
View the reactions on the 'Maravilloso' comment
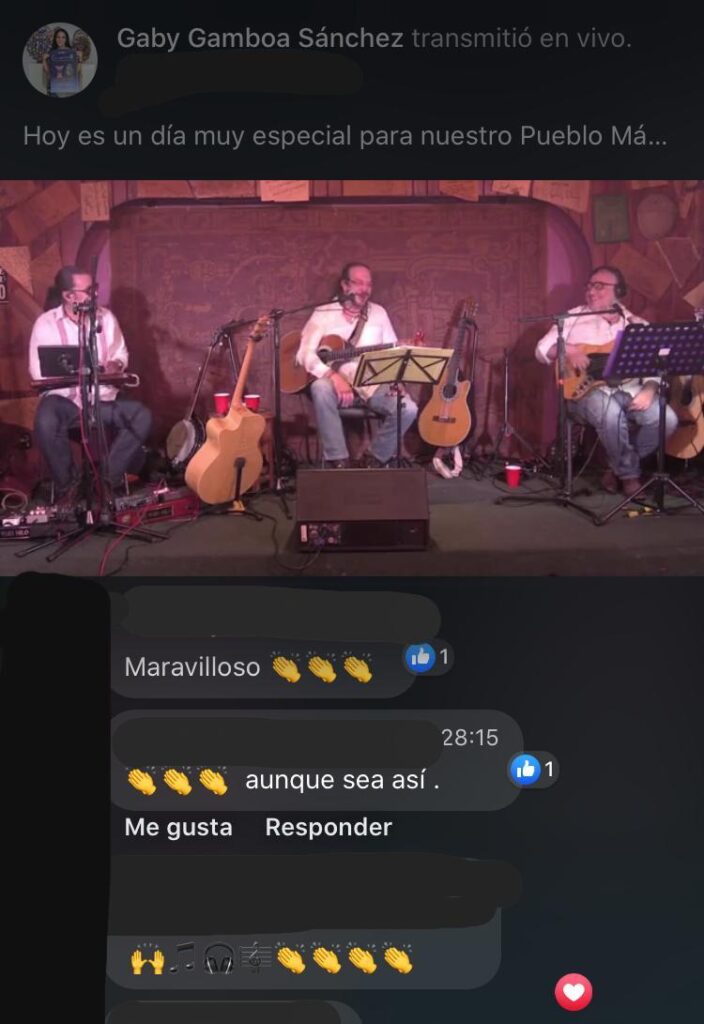point(428,657)
